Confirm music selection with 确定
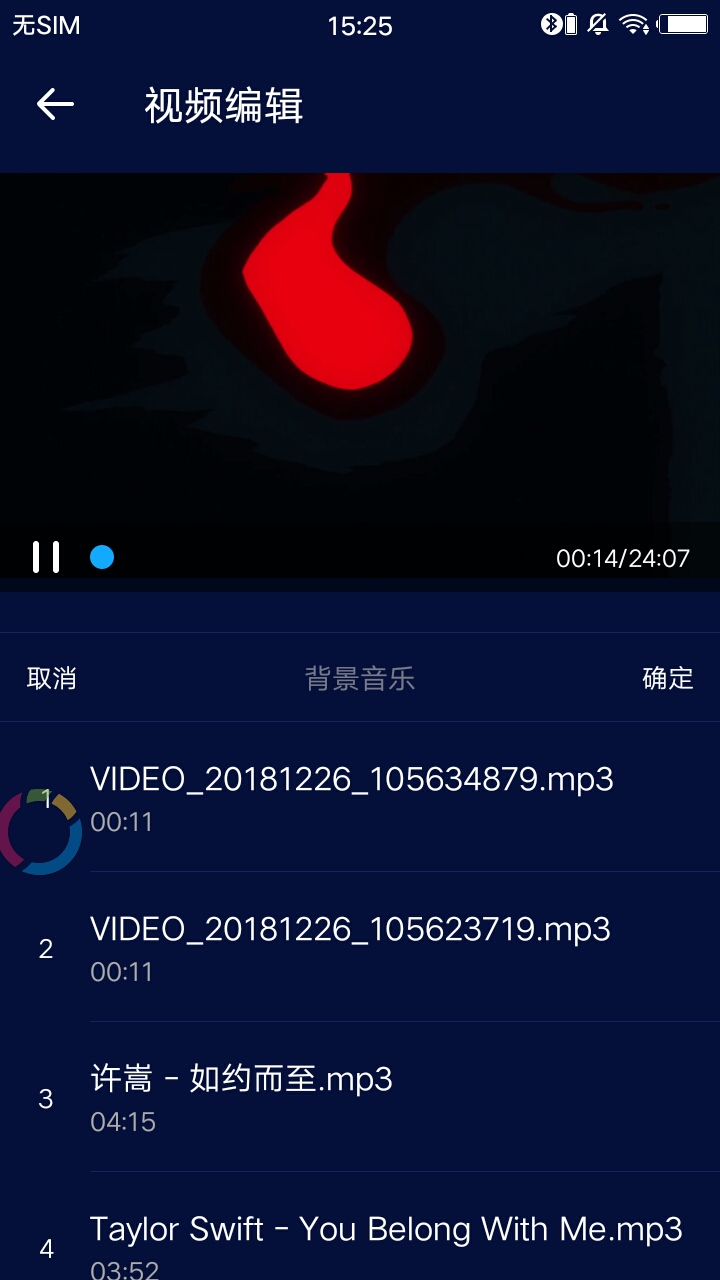 667,678
